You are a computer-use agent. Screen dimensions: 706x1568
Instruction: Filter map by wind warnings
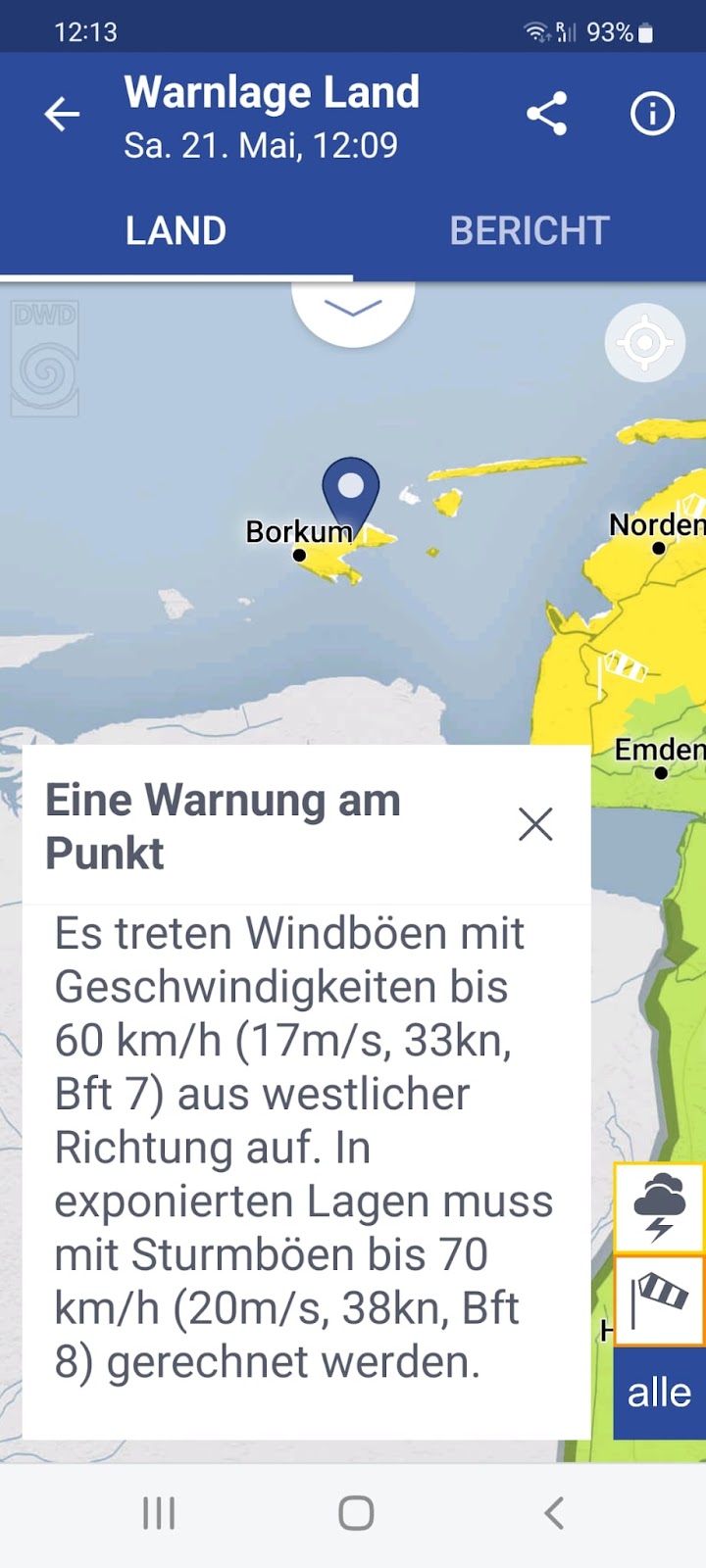click(x=659, y=1300)
